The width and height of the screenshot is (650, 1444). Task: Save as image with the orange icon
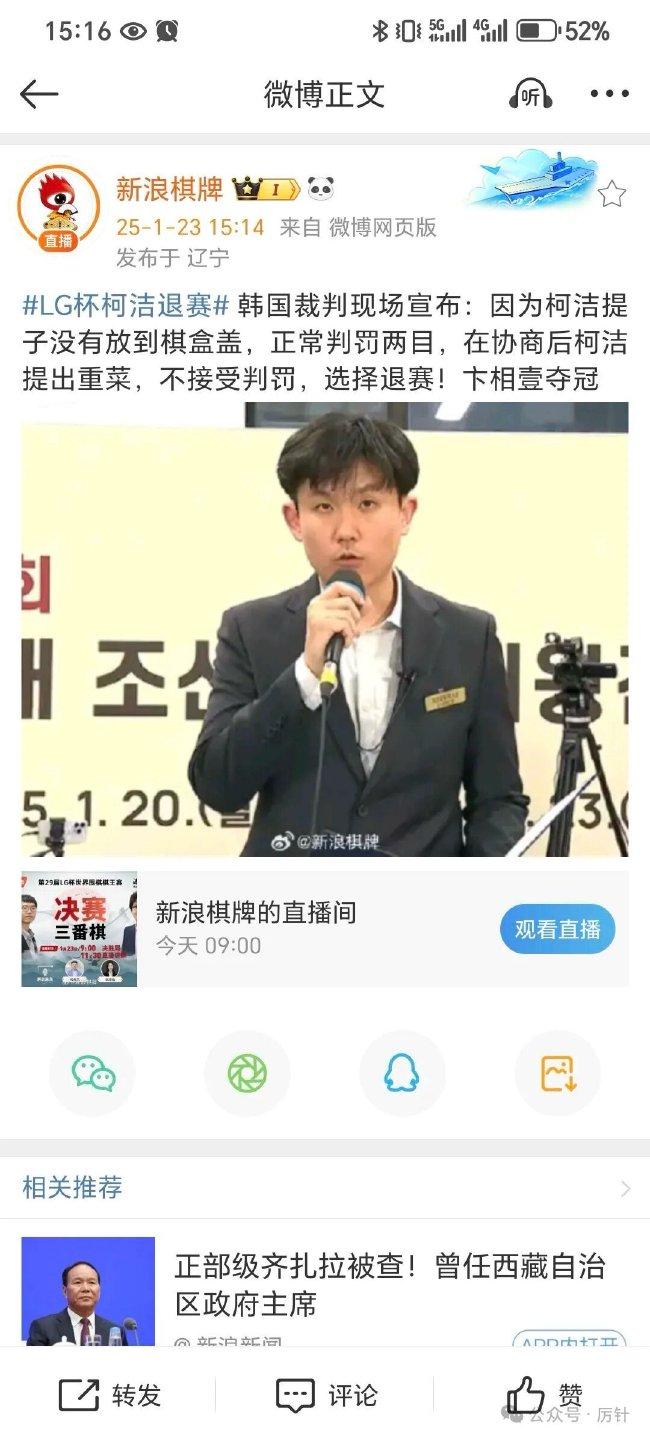click(557, 1074)
